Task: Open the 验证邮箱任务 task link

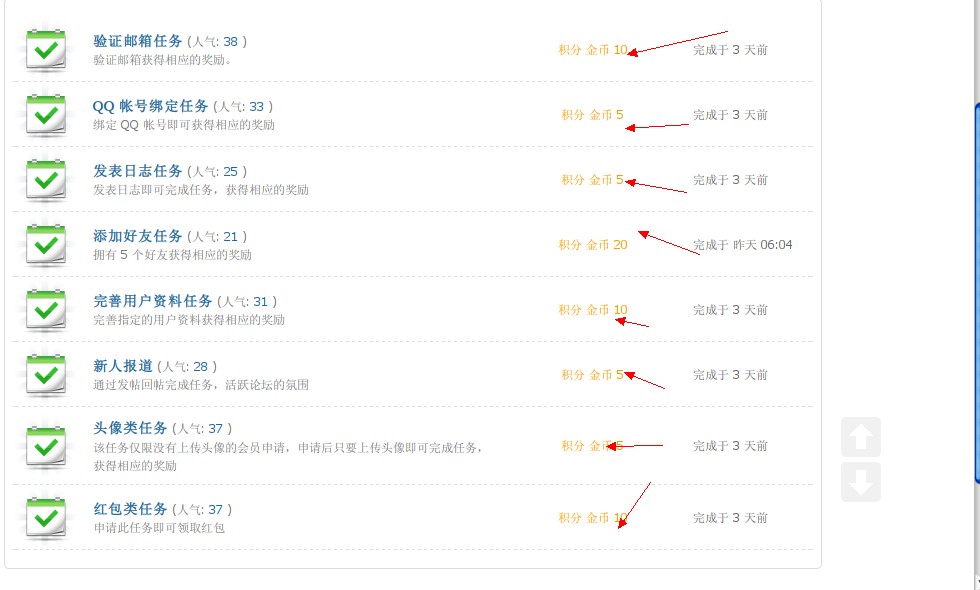Action: (x=138, y=41)
